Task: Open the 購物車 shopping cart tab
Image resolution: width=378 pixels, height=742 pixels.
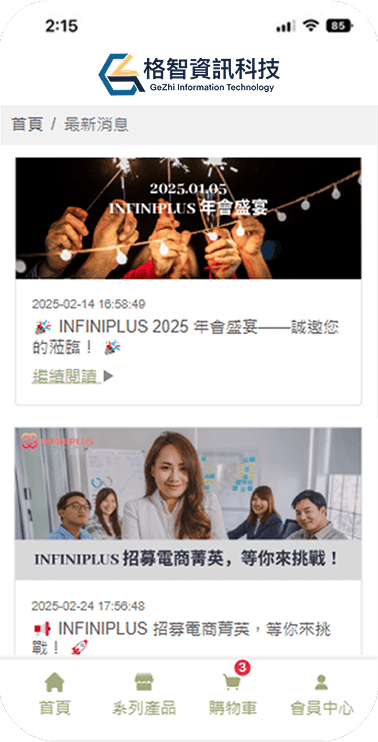Action: pyautogui.click(x=233, y=694)
